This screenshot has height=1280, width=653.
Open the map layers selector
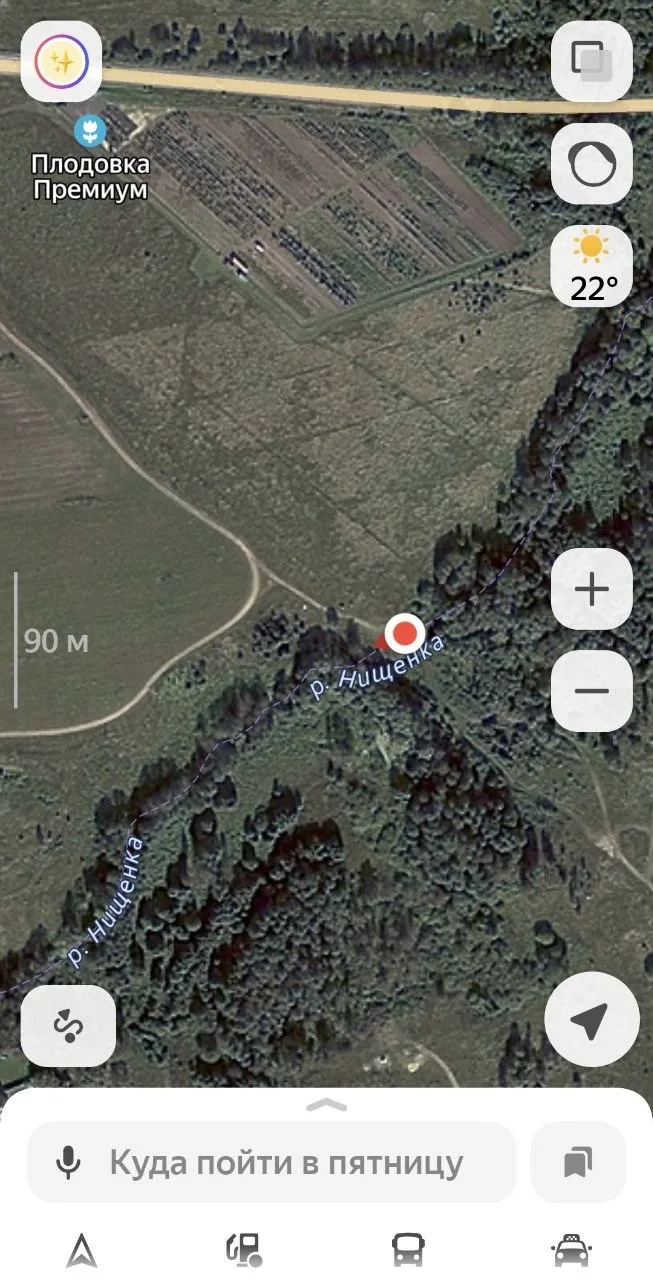pos(592,62)
